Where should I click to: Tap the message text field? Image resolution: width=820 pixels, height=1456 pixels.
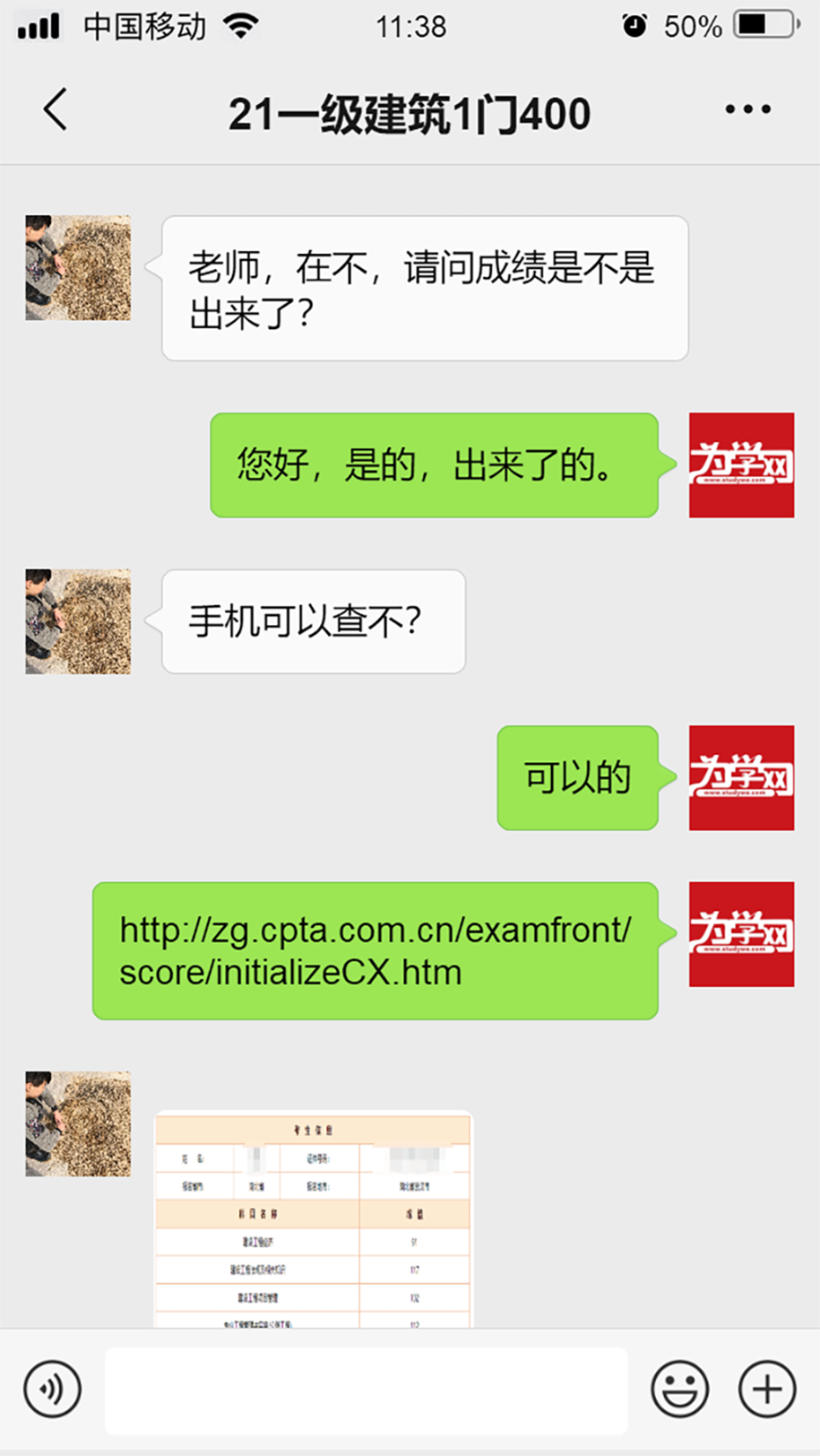366,1390
